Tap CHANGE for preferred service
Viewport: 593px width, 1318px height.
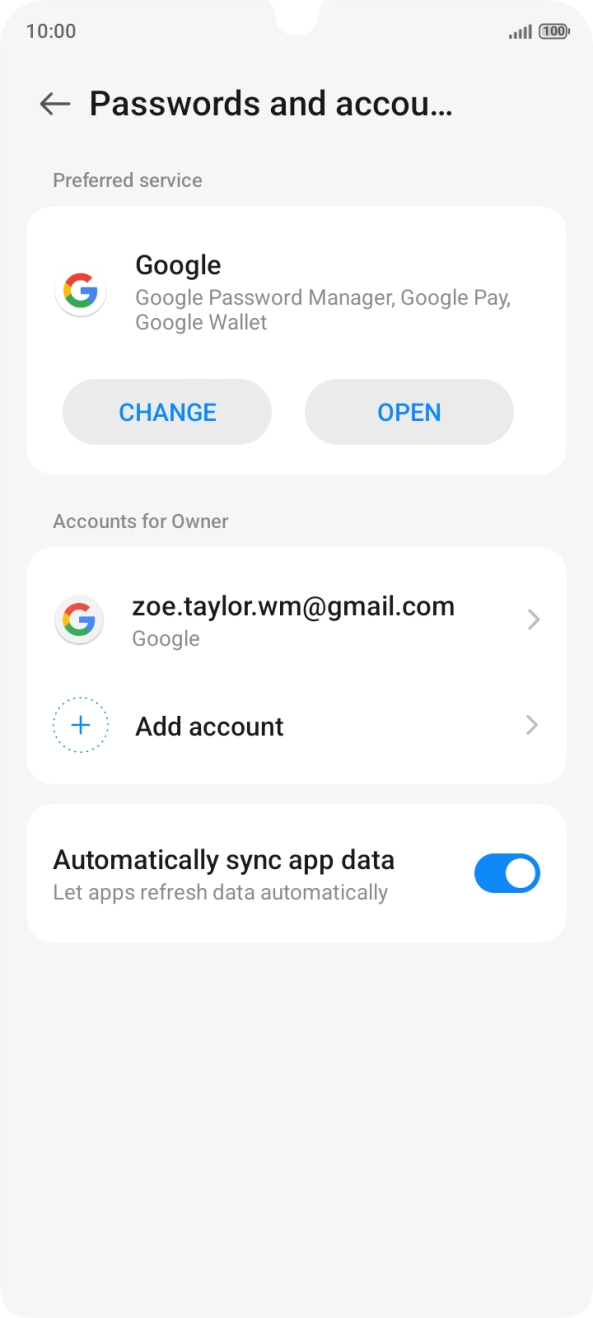click(167, 412)
